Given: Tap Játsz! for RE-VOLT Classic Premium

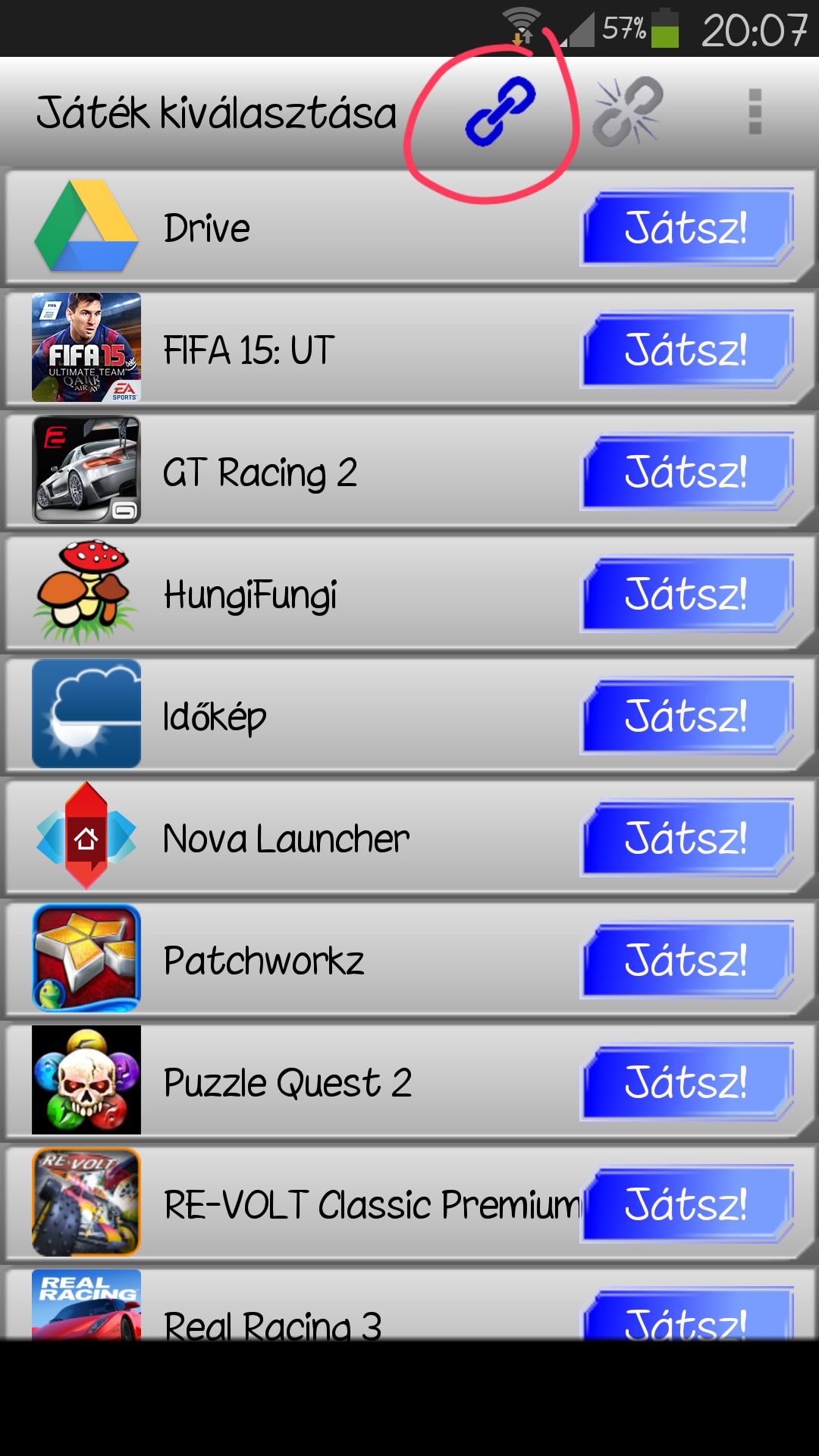Looking at the screenshot, I should pos(687,1204).
